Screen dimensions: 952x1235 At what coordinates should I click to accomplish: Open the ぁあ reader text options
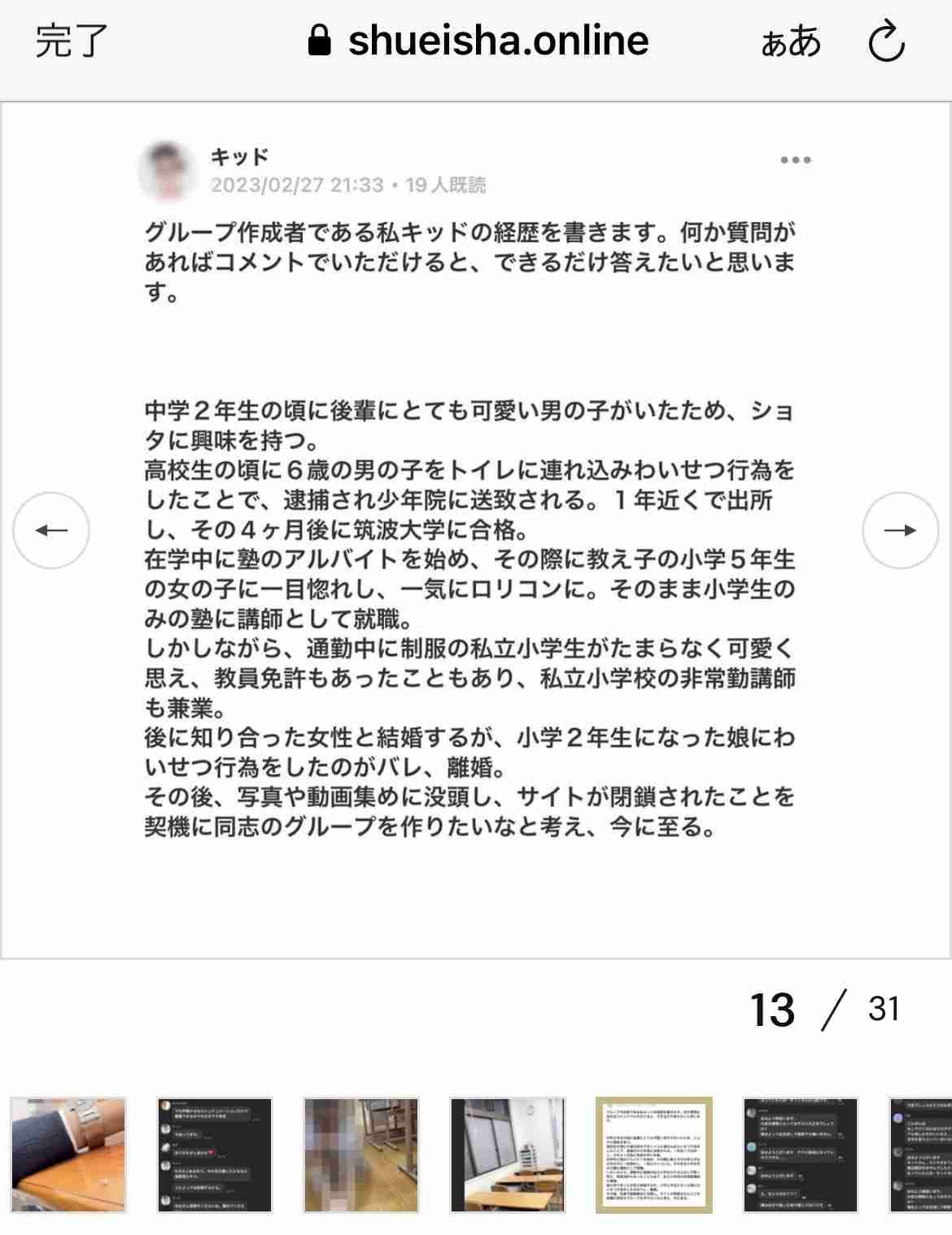(x=791, y=41)
